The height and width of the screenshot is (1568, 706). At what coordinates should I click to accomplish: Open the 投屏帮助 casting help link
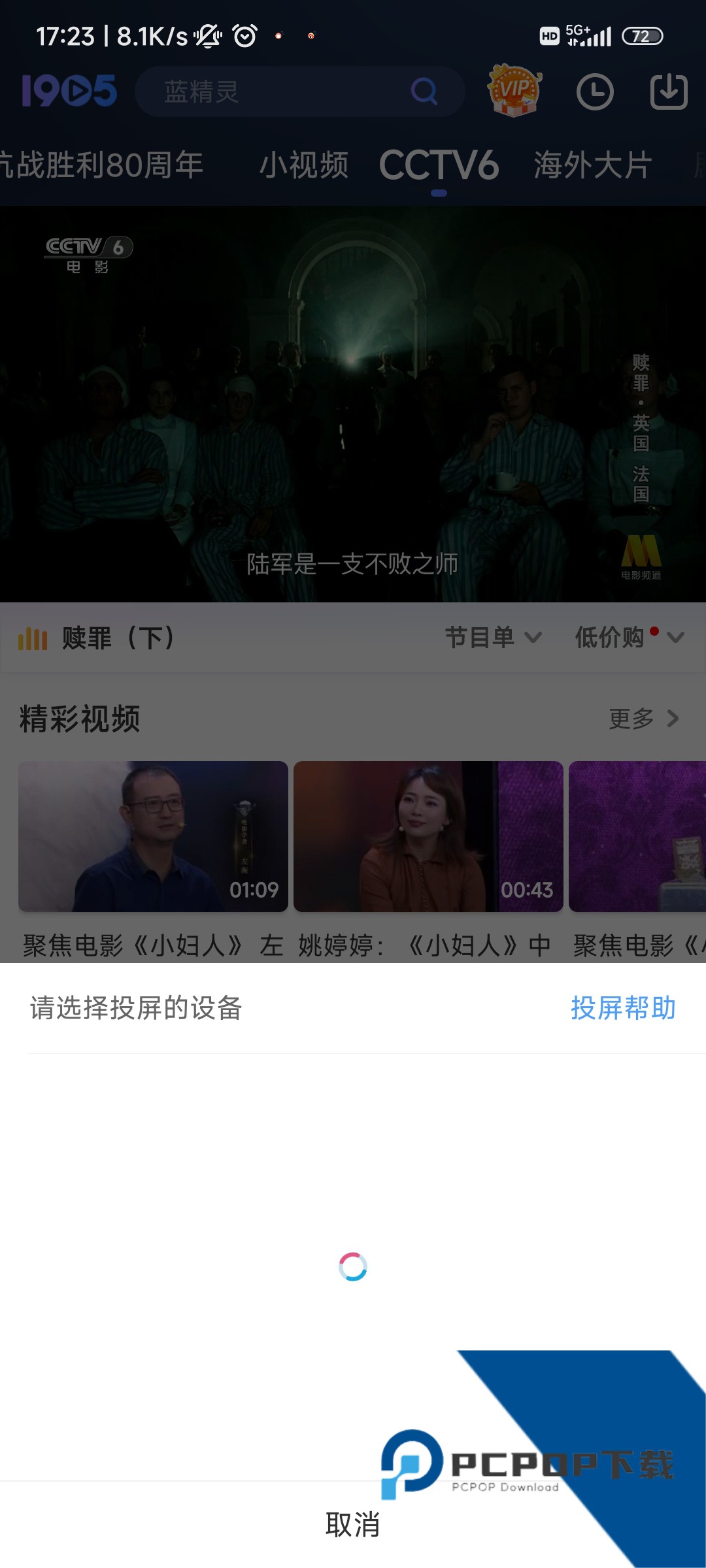(622, 1008)
